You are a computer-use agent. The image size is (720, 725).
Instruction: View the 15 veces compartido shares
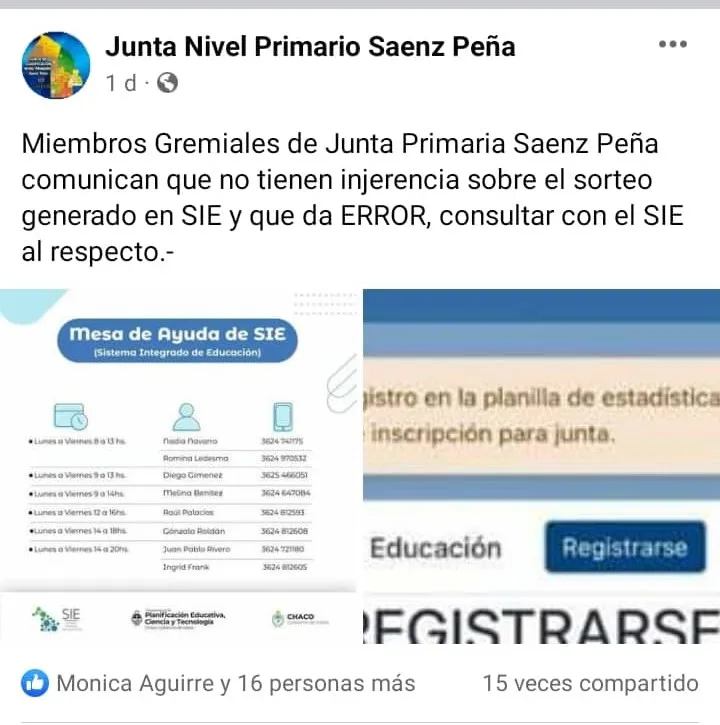590,684
